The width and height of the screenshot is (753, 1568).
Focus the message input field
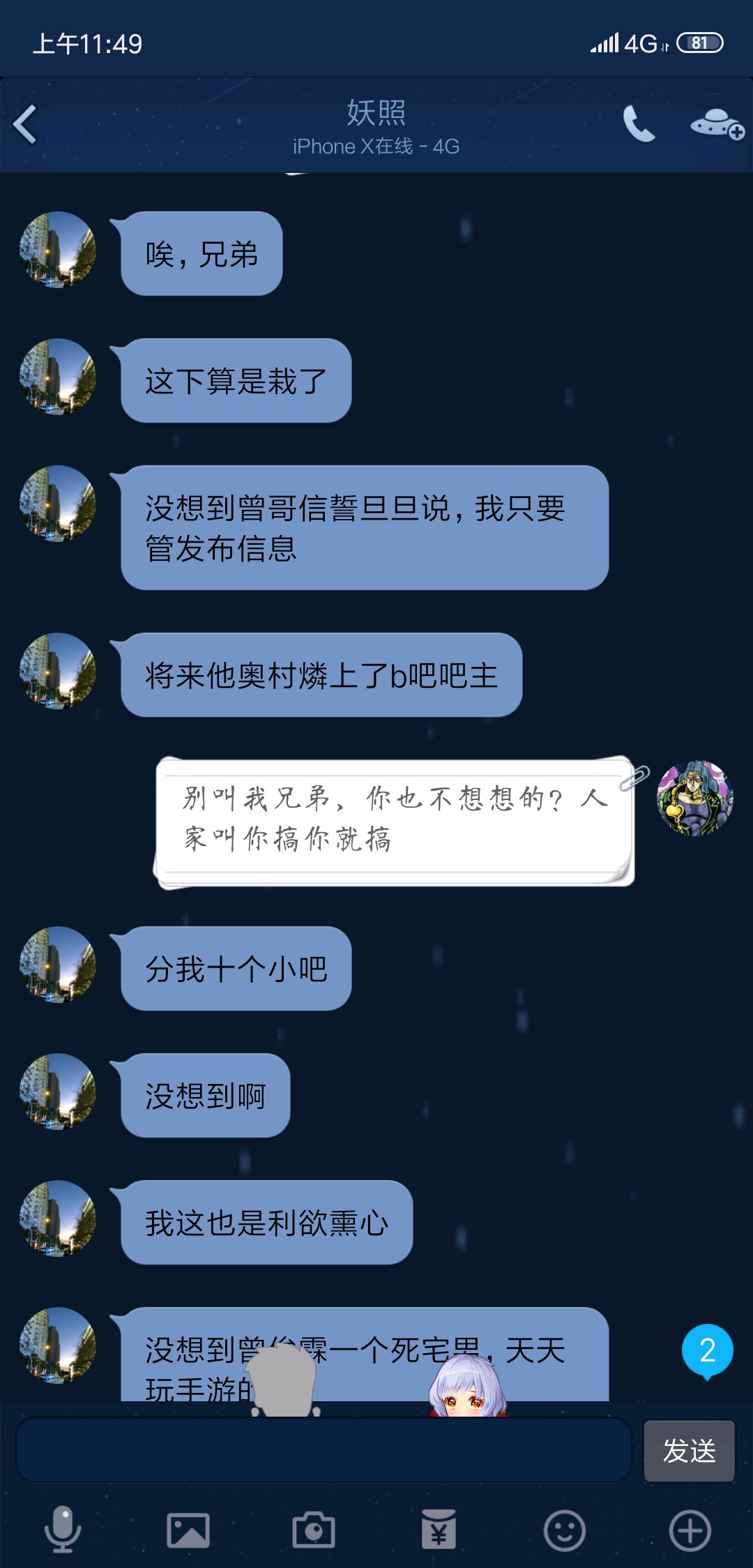(324, 1451)
